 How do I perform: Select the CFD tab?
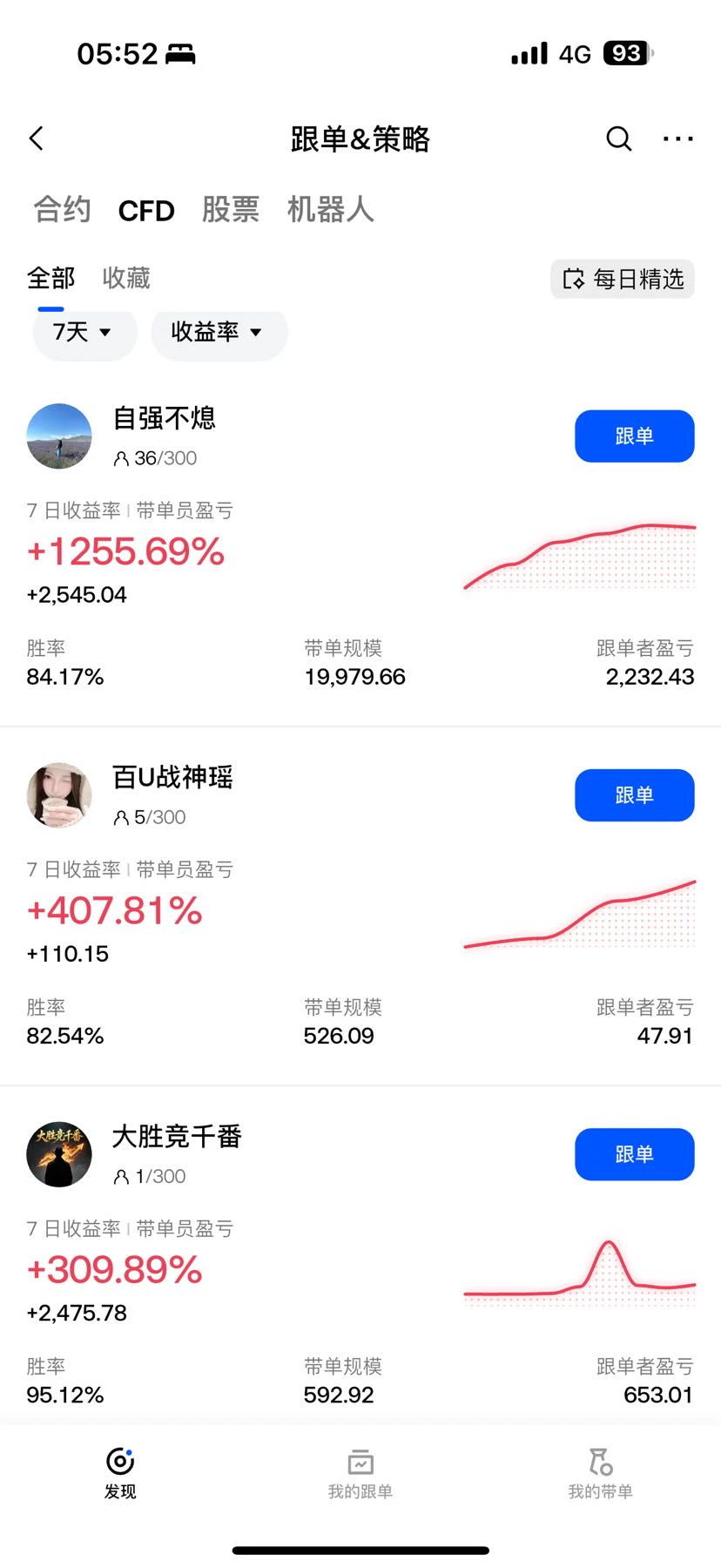(146, 211)
